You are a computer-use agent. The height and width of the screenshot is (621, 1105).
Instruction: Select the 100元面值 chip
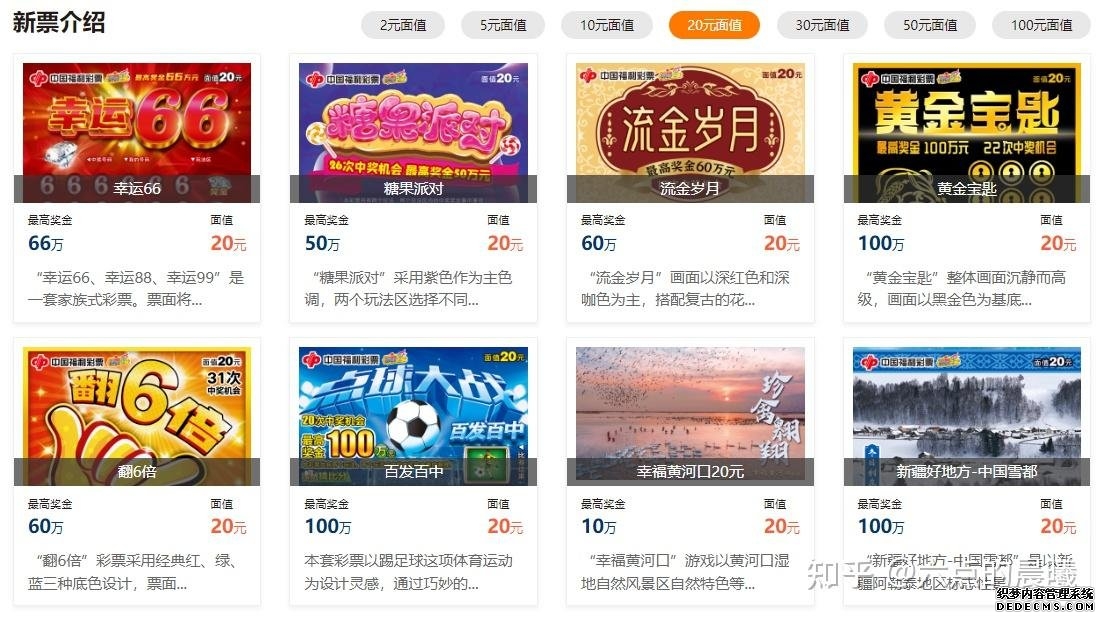1041,25
